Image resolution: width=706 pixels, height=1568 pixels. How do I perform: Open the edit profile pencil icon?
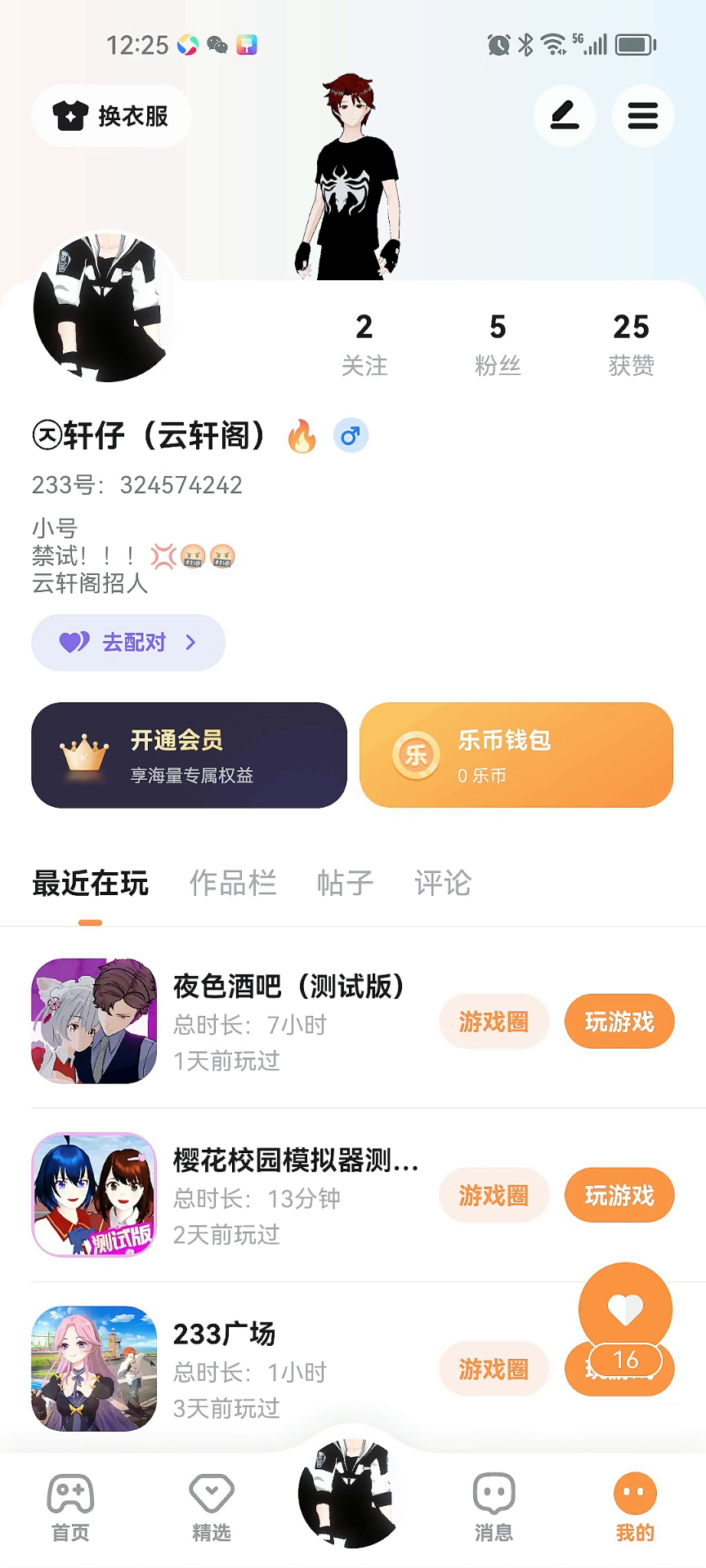click(565, 116)
